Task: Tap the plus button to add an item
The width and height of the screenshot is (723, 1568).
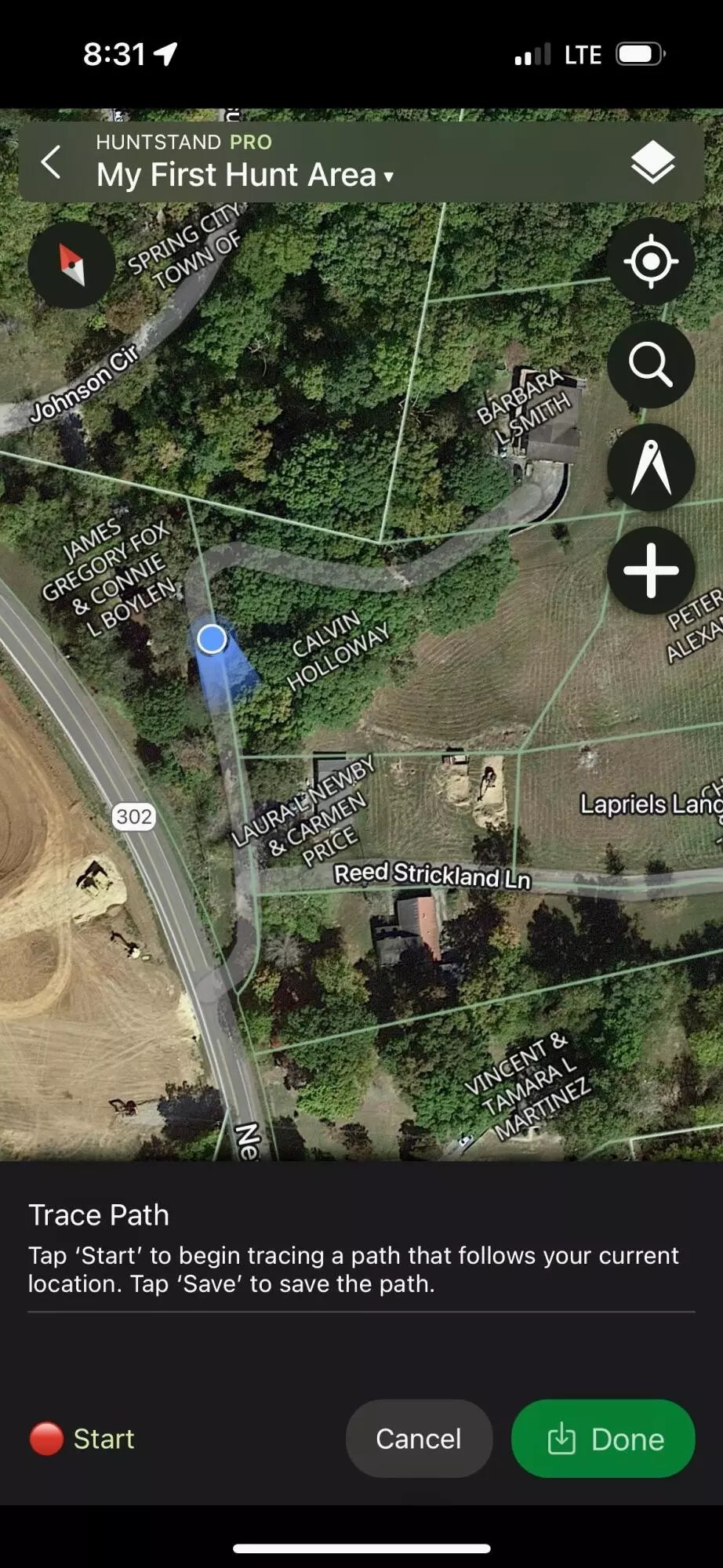Action: [x=651, y=571]
